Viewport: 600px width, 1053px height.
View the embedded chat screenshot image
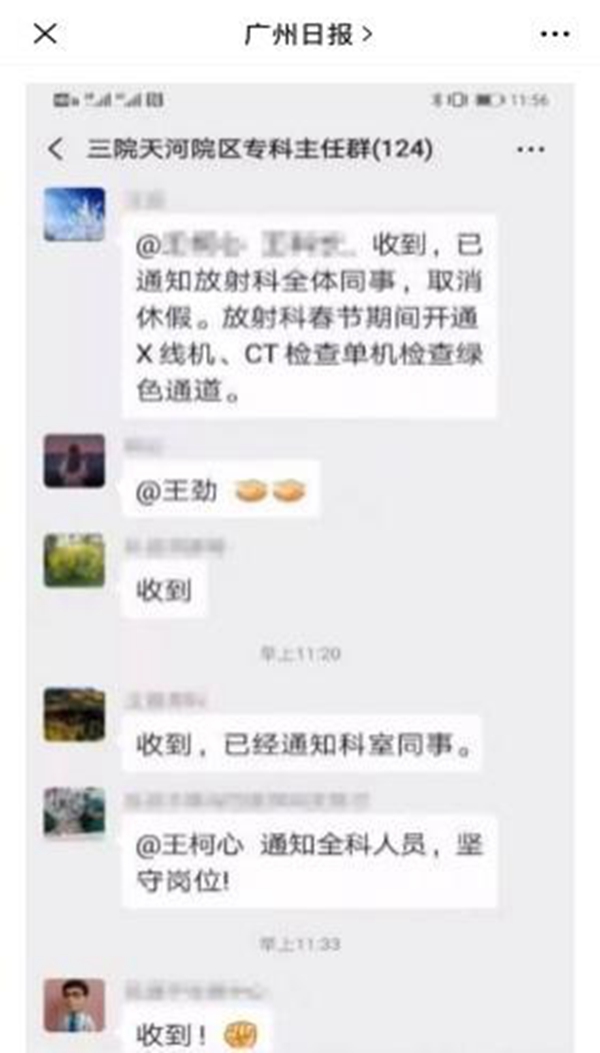pyautogui.click(x=300, y=560)
